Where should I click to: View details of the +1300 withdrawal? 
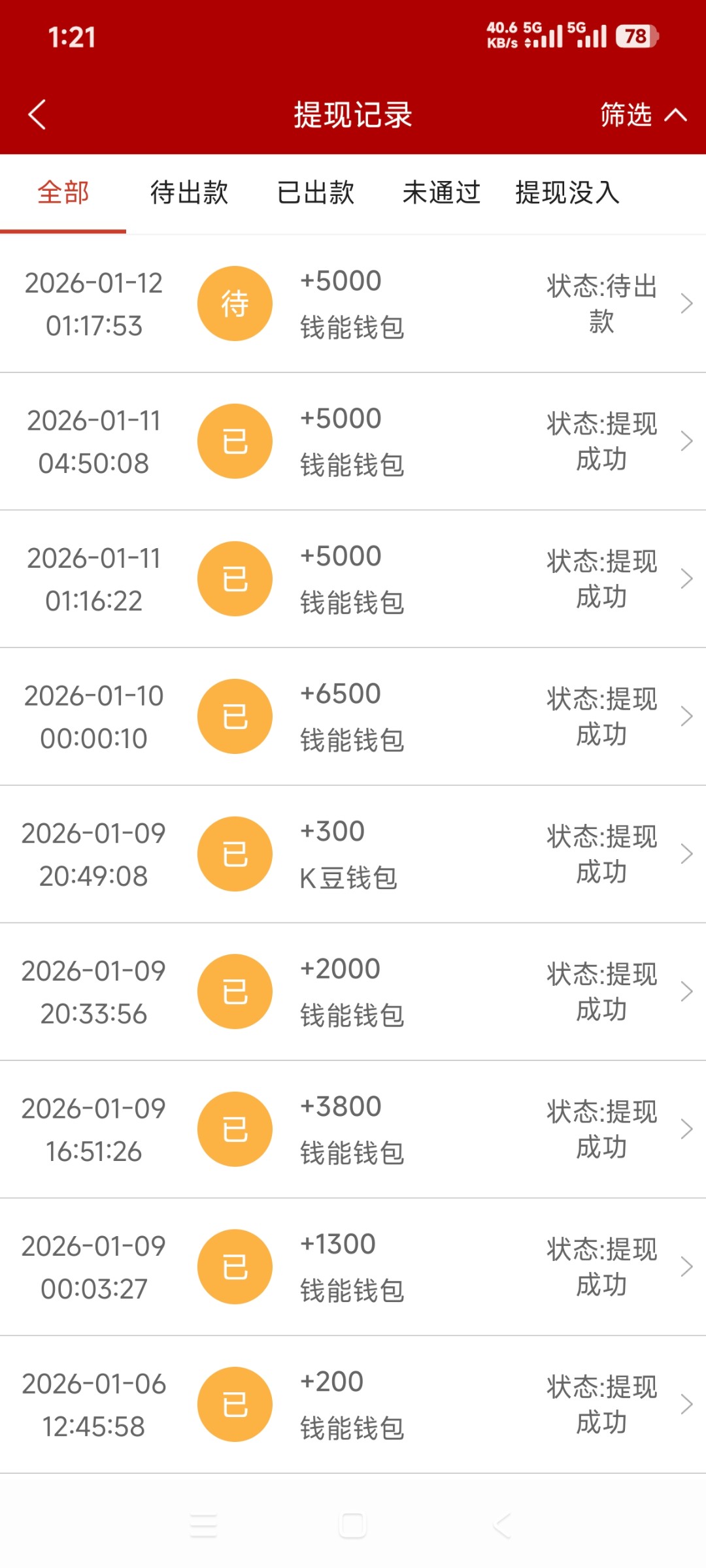[353, 1267]
